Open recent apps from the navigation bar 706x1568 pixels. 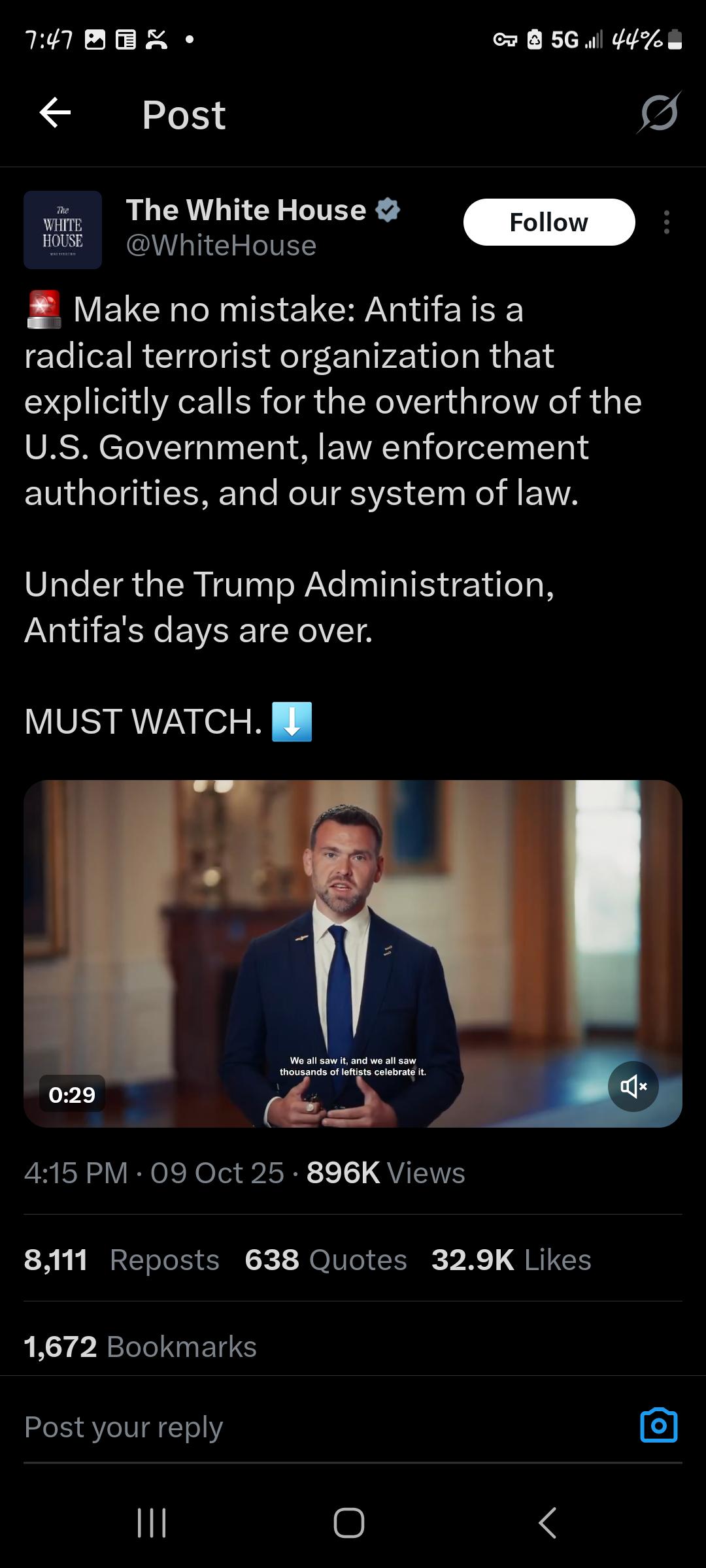pos(152,1522)
